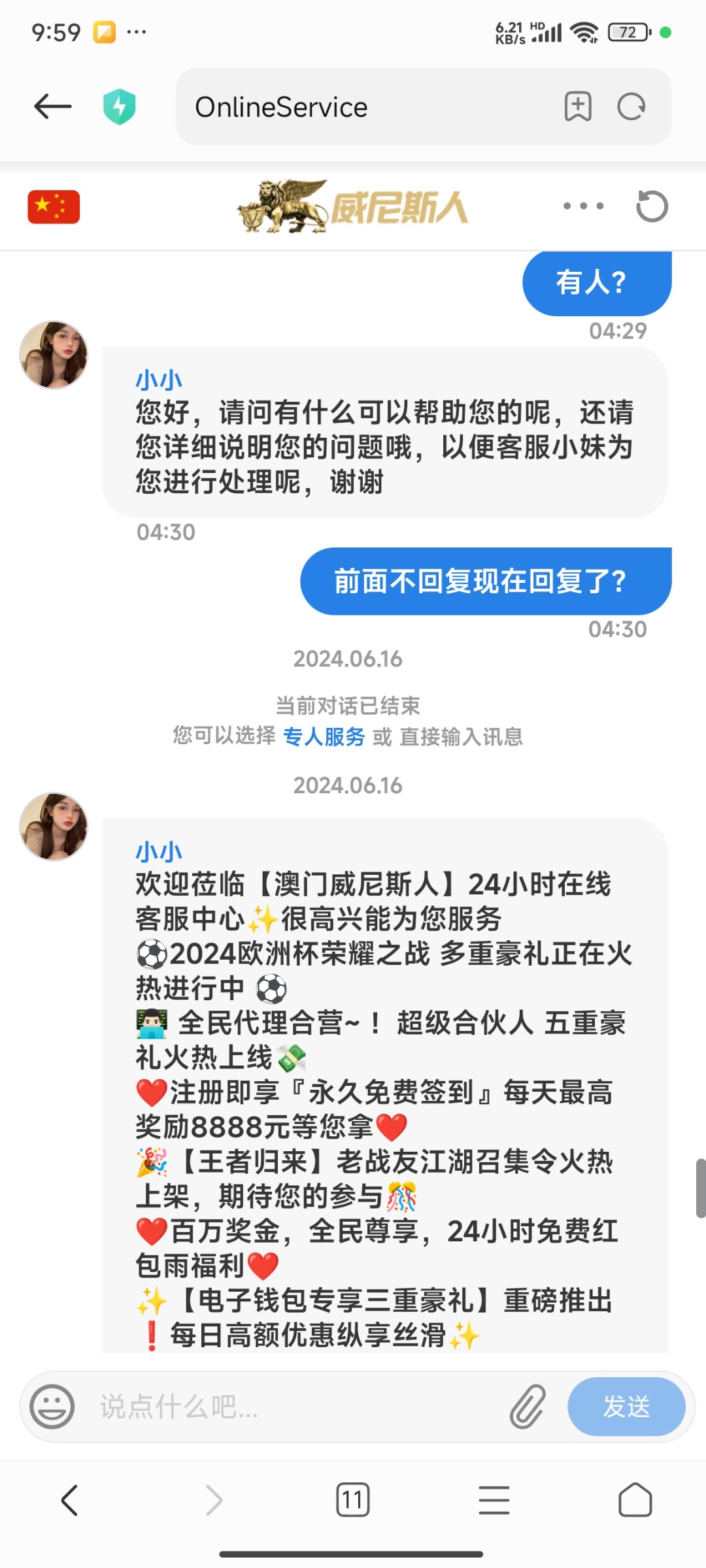Viewport: 706px width, 1568px height.
Task: Send the message with 发送
Action: pos(626,1407)
